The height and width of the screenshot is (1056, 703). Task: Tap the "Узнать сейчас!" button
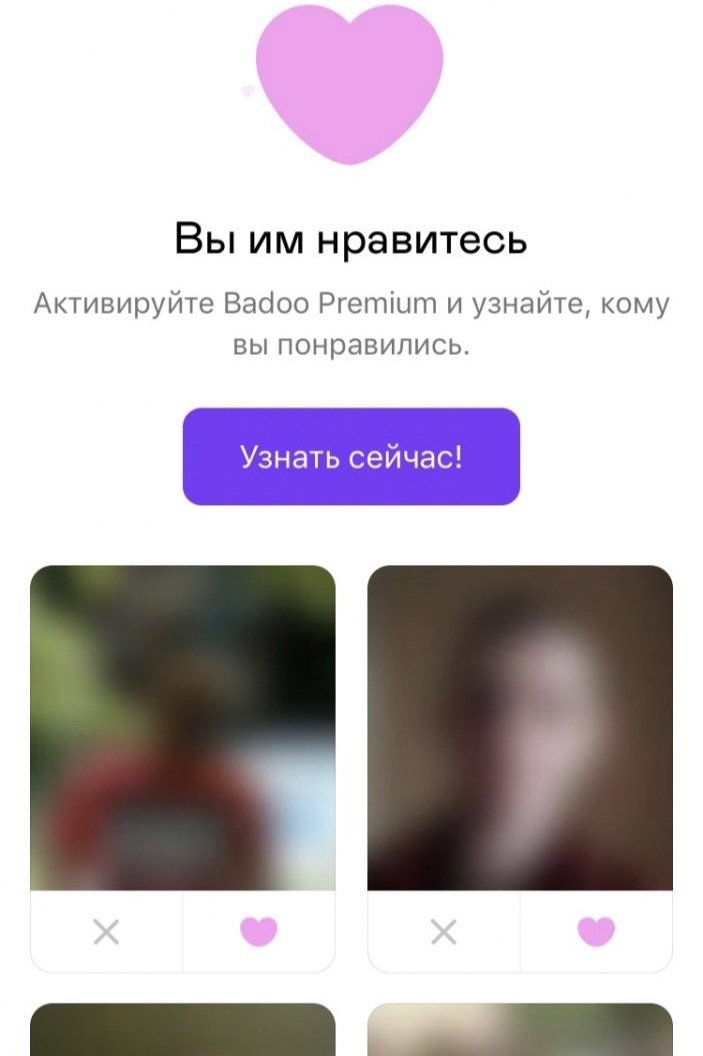pos(351,457)
